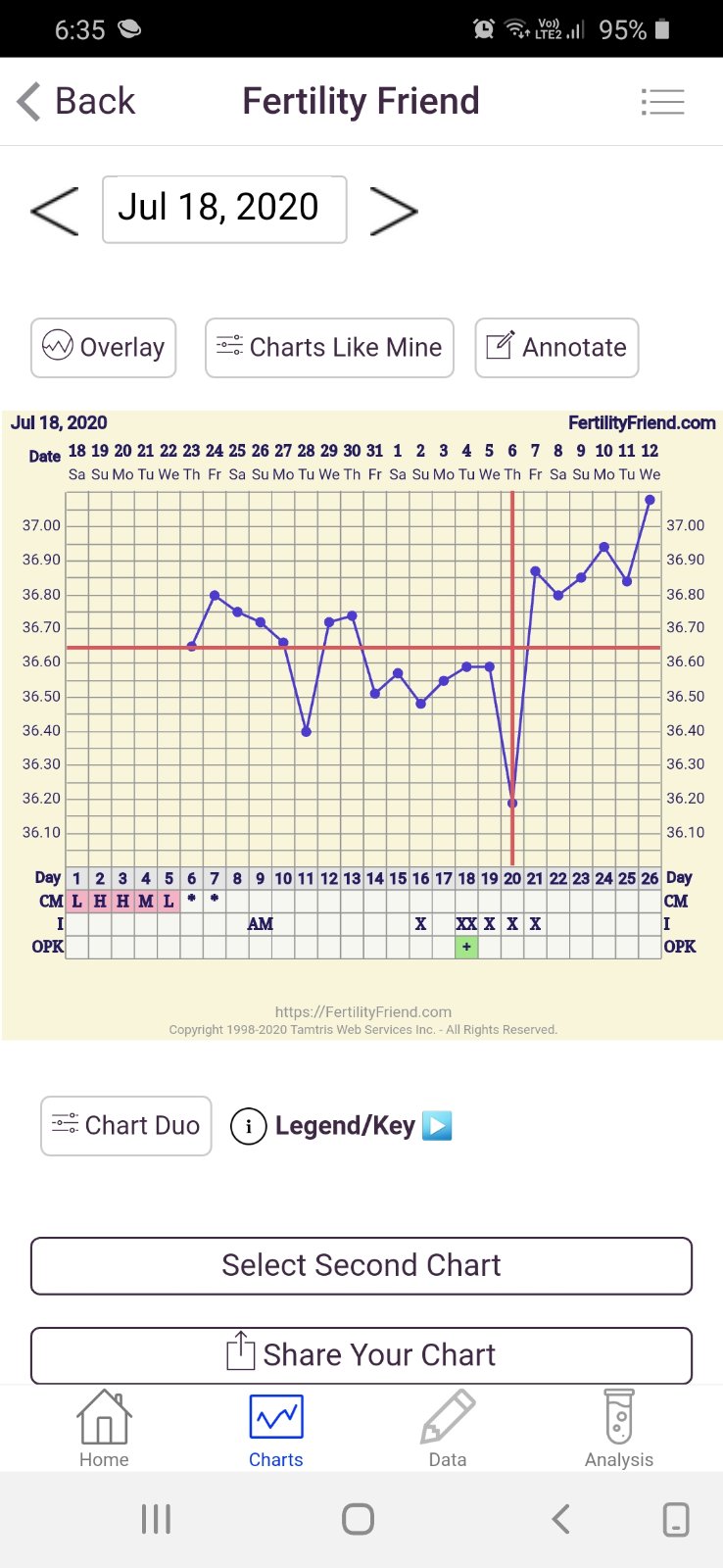Open the Jul 18, 2020 date selector
Screen dimensions: 723x1568
tap(224, 209)
